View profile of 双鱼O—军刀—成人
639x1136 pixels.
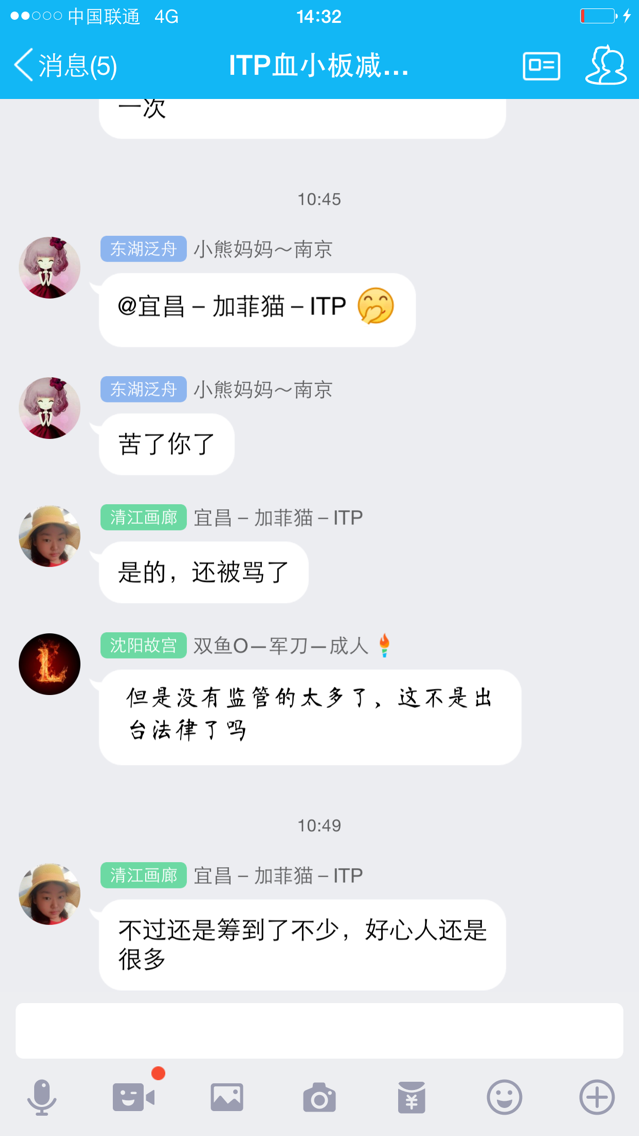pyautogui.click(x=50, y=664)
